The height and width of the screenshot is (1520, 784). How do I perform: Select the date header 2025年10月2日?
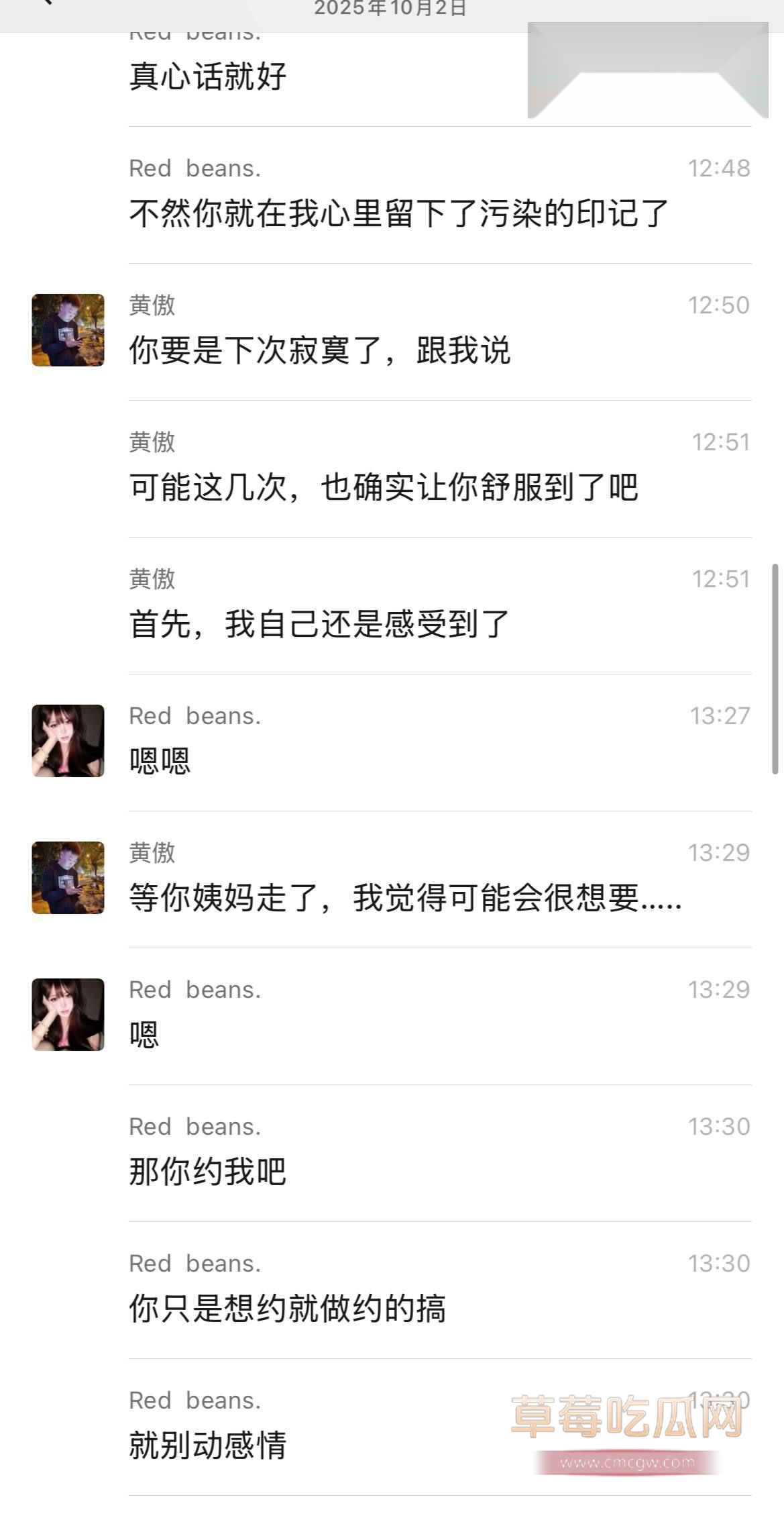[x=392, y=9]
